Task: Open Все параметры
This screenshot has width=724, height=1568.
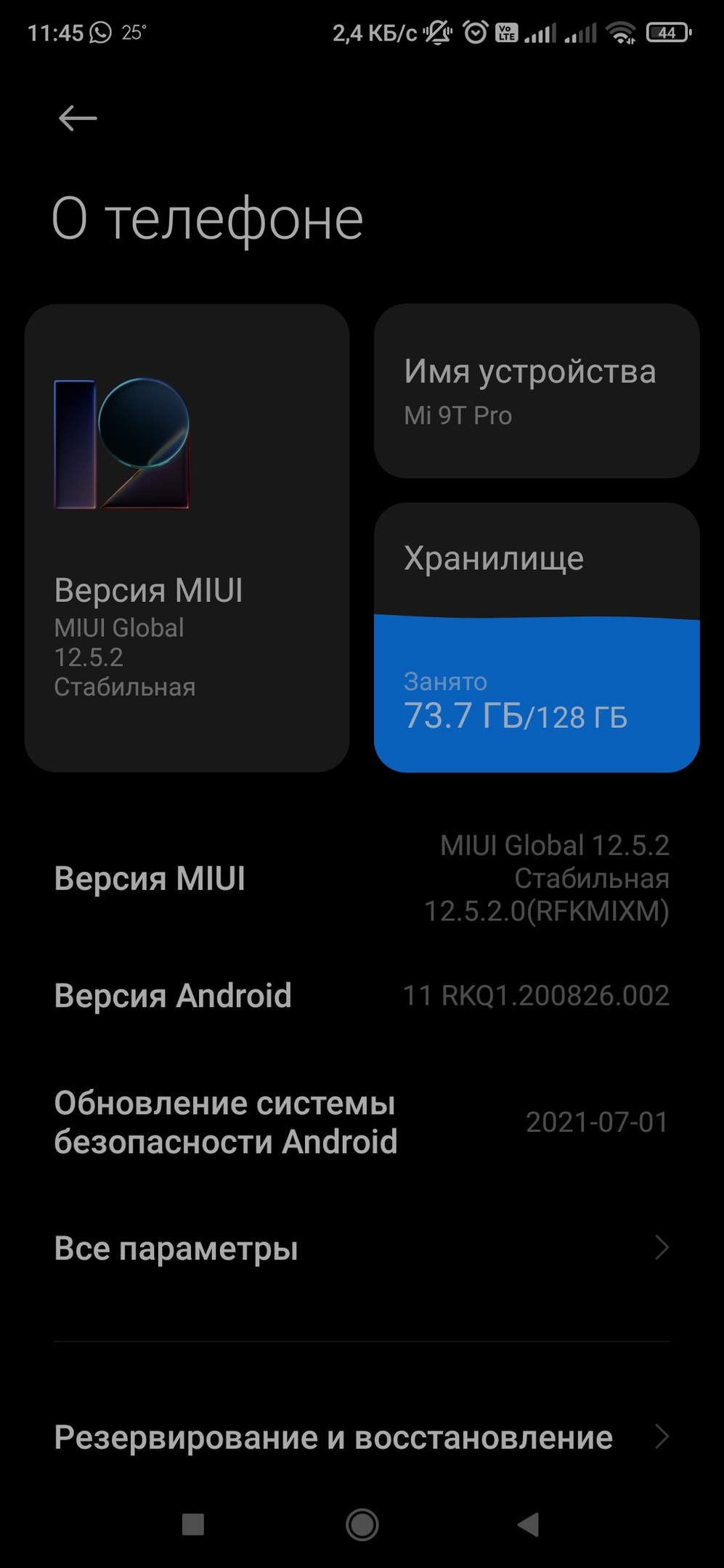Action: pos(362,1249)
